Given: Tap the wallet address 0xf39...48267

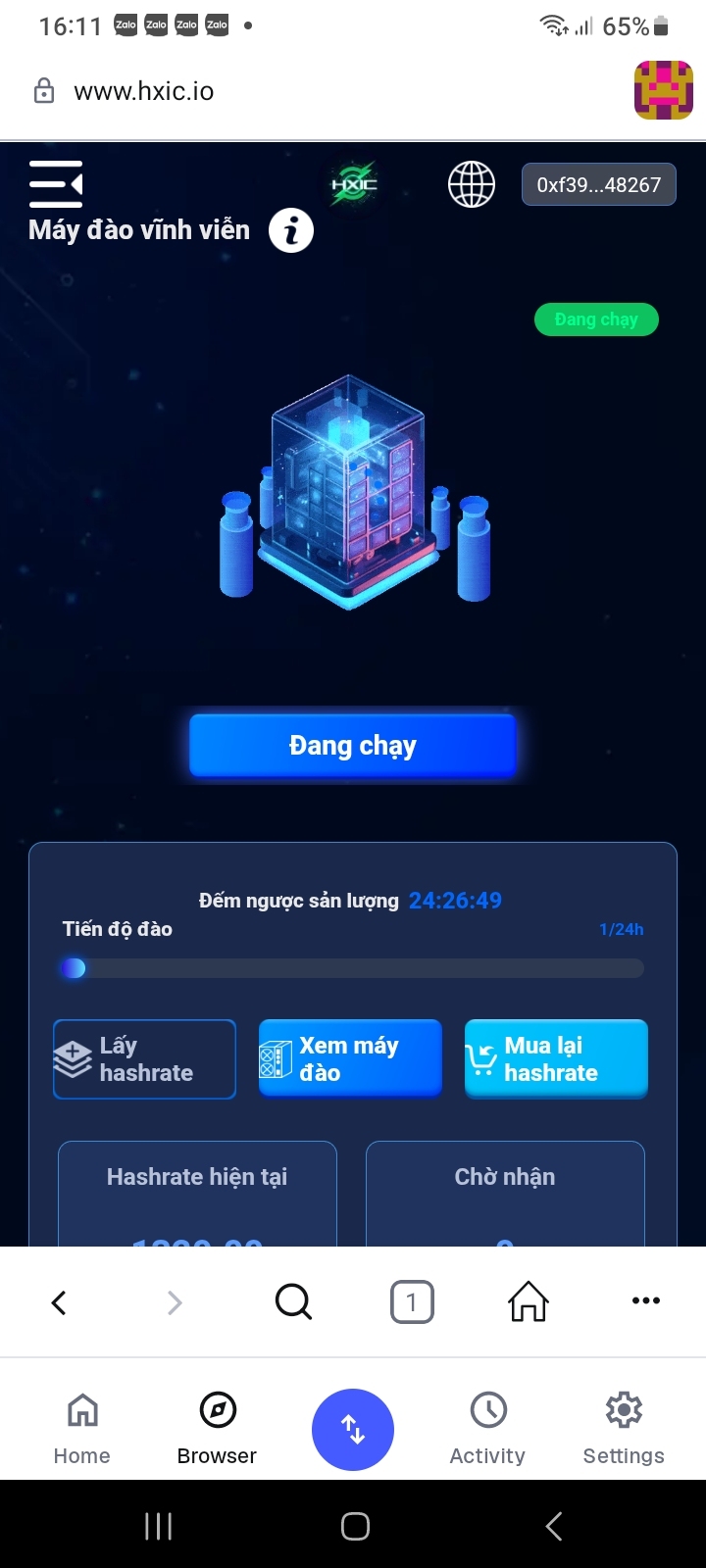Looking at the screenshot, I should click(x=598, y=184).
